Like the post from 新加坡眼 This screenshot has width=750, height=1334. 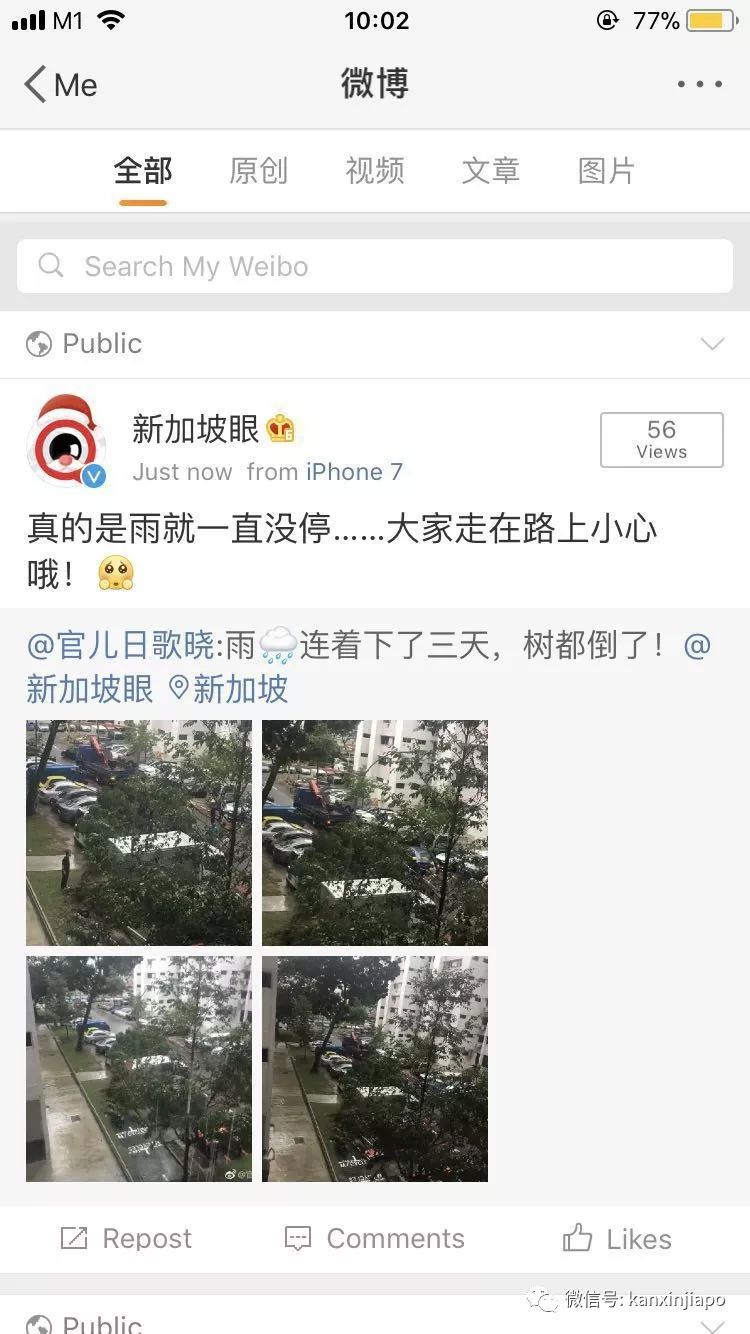pyautogui.click(x=616, y=1239)
